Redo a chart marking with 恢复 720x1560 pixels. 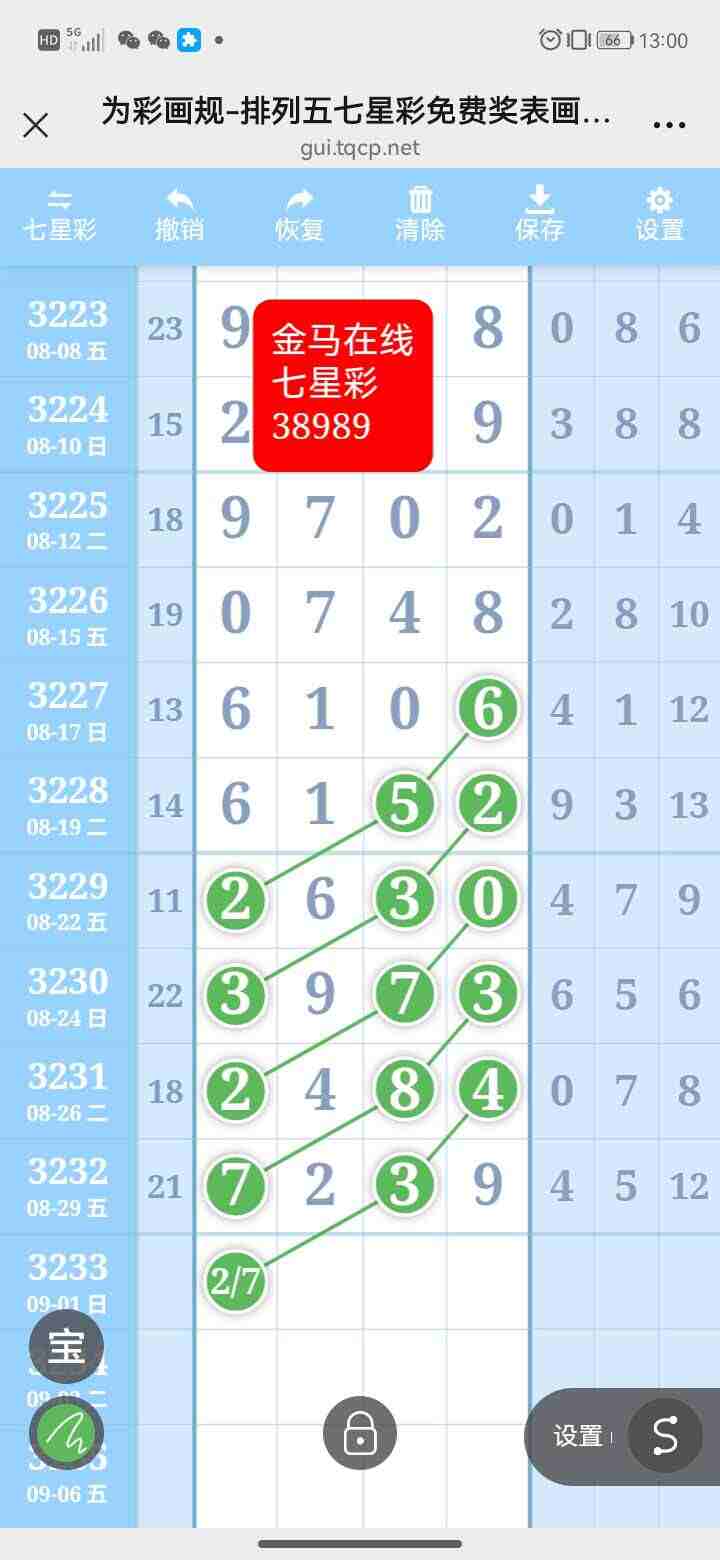pos(299,212)
